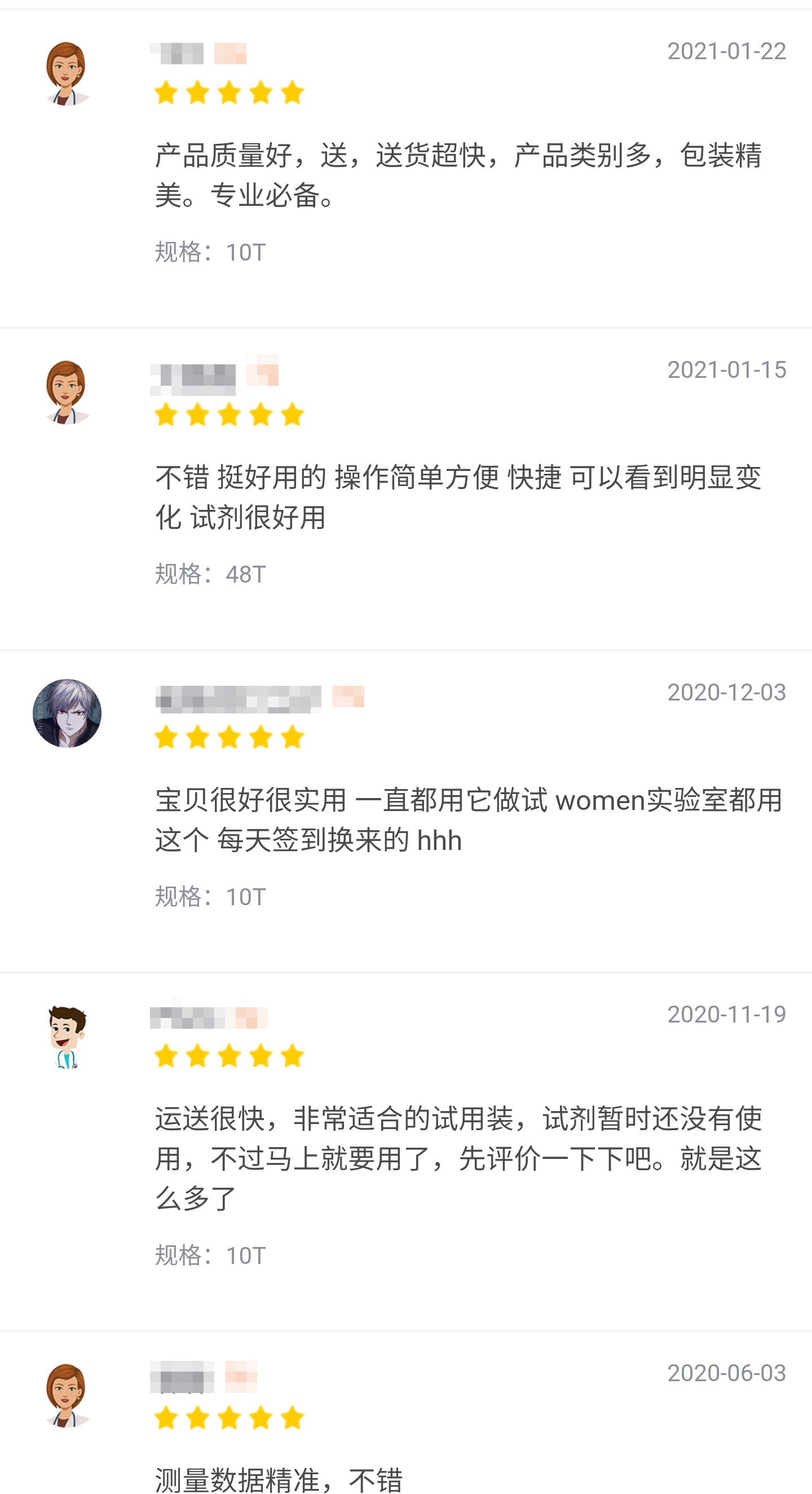
Task: Open the avatar of the 2021-01-22 reviewer
Action: point(67,73)
